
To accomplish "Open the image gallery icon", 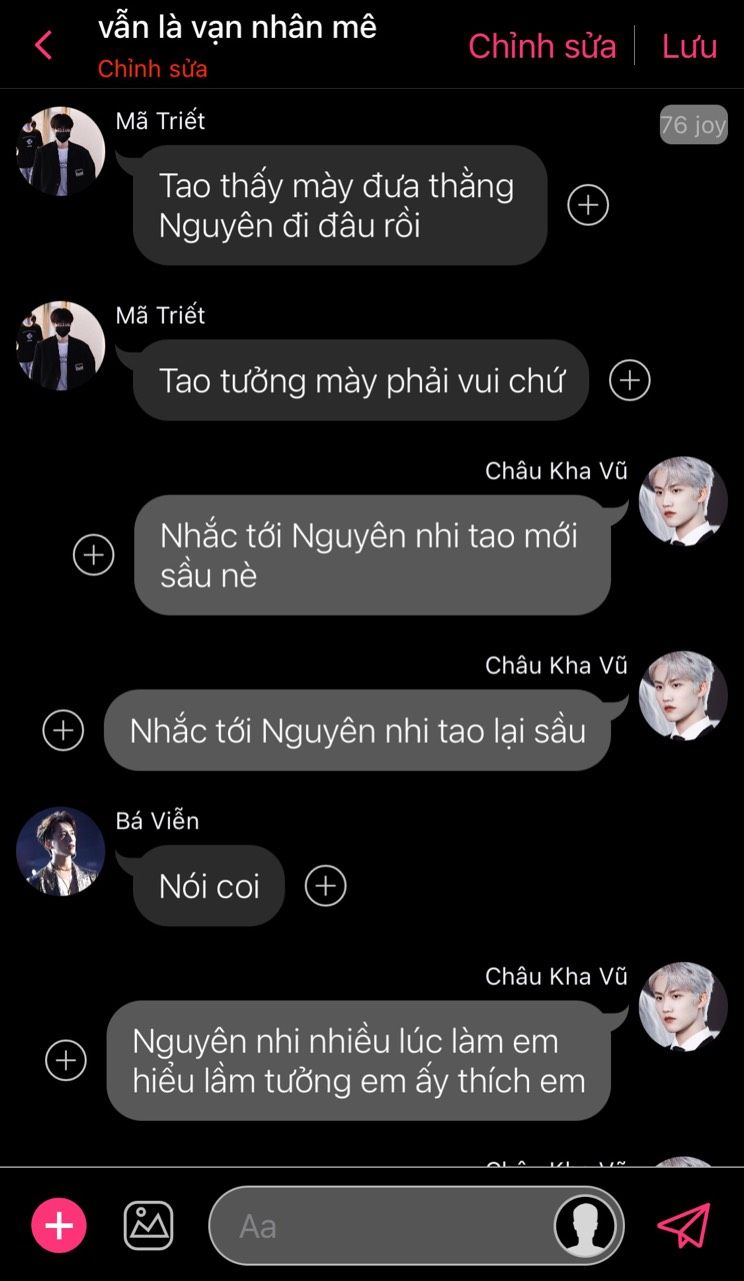I will [148, 1225].
